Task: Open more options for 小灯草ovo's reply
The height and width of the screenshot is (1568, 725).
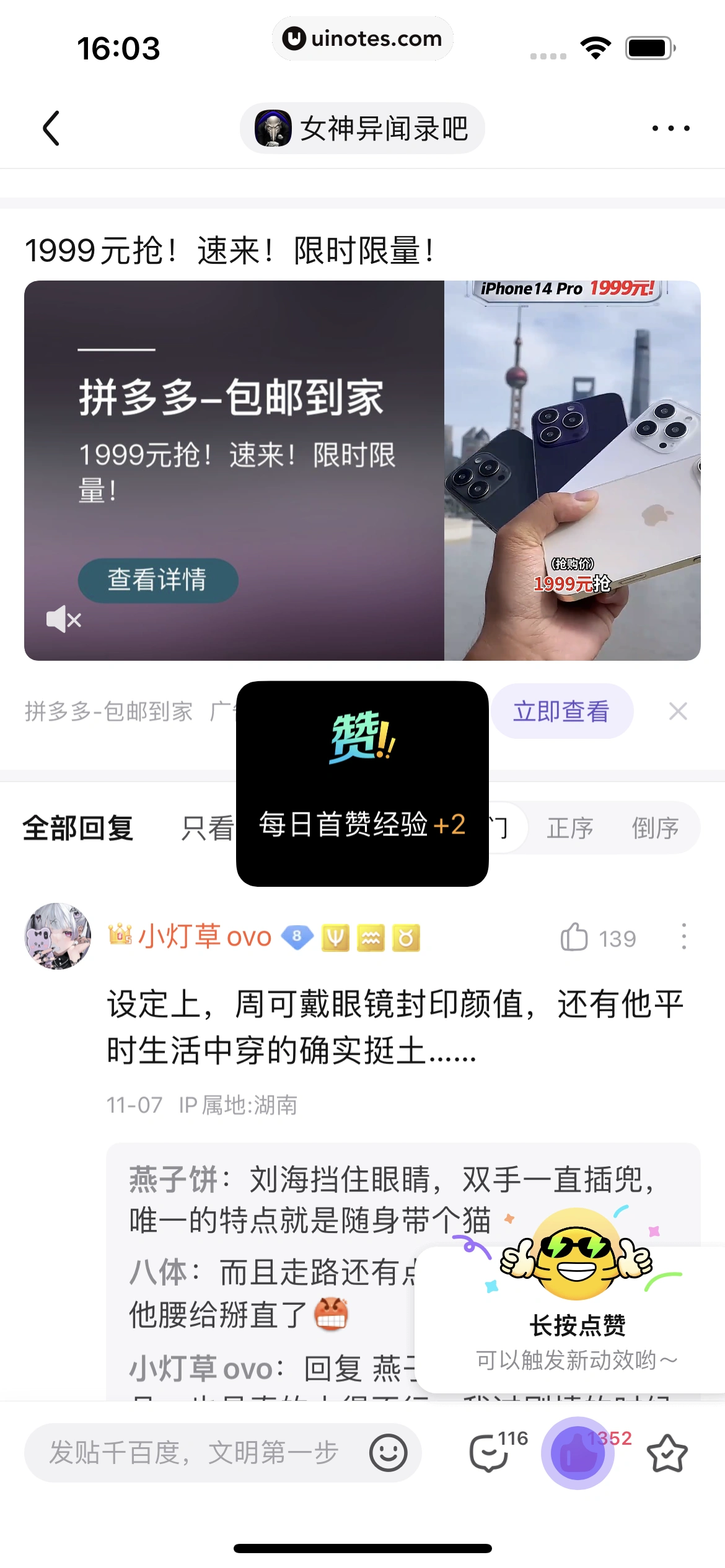Action: click(x=683, y=936)
